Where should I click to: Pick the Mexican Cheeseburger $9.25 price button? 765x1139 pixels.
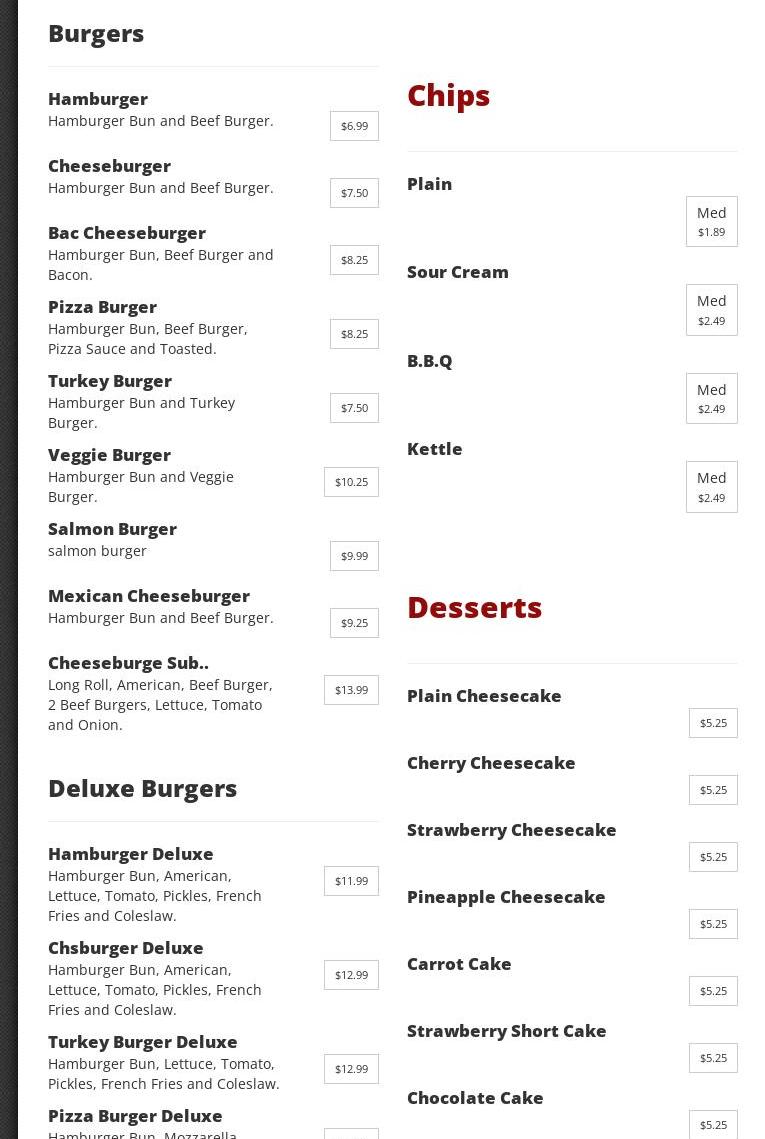pos(354,623)
